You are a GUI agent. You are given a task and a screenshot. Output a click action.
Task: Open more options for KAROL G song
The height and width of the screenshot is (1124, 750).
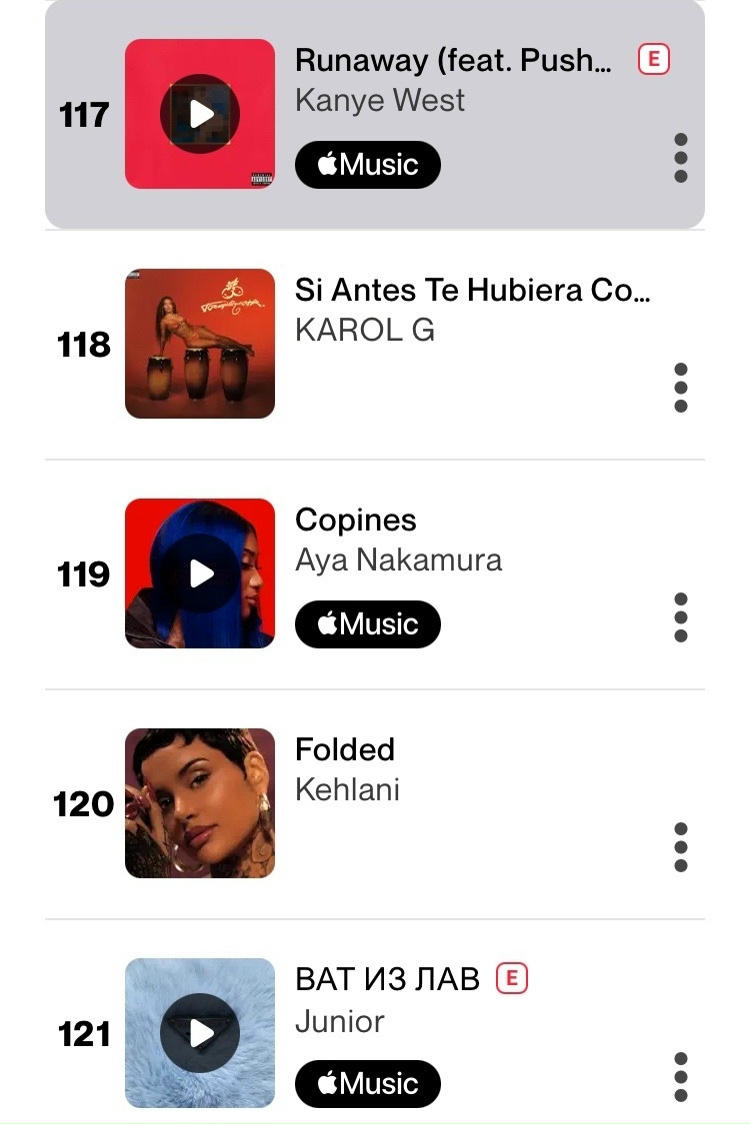tap(681, 387)
